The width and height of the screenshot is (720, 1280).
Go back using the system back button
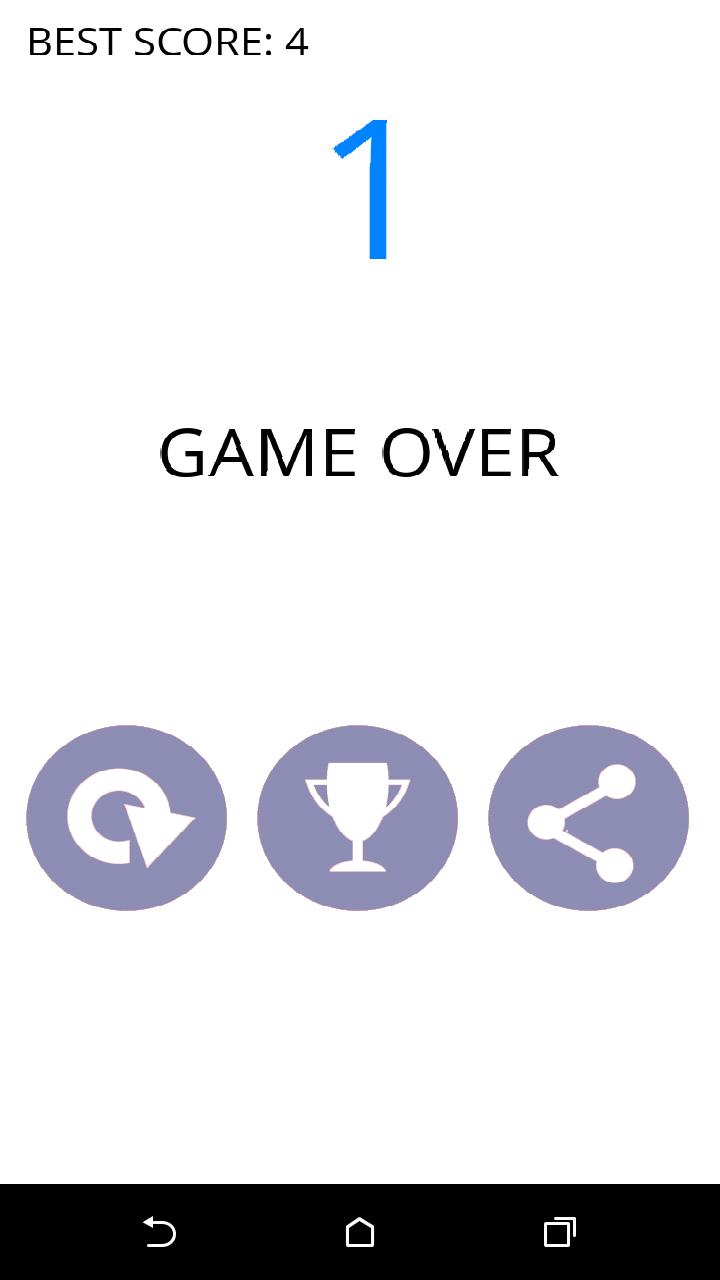pyautogui.click(x=160, y=1232)
